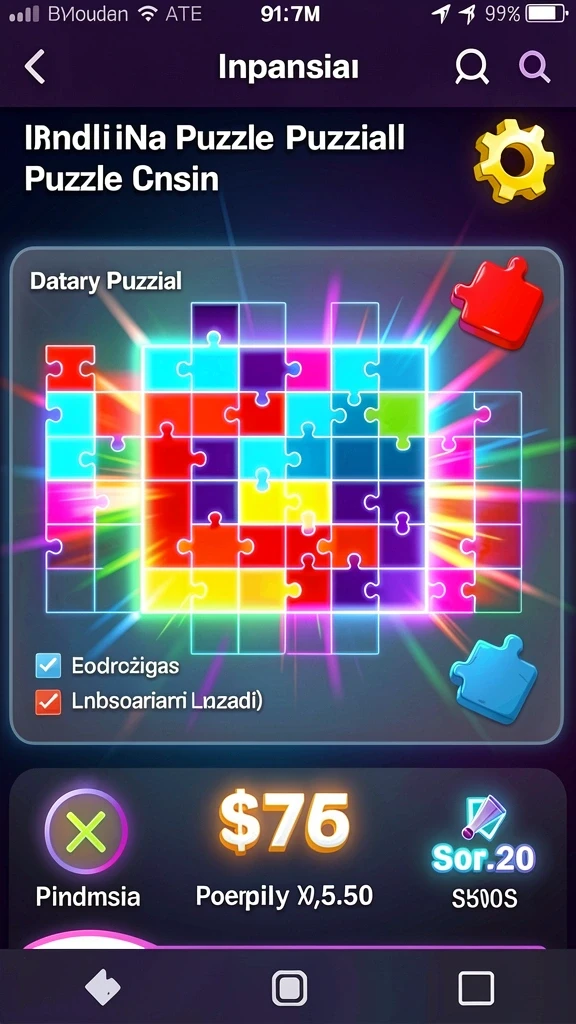The image size is (576, 1024).
Task: Open recent apps with the square button
Action: (x=476, y=987)
